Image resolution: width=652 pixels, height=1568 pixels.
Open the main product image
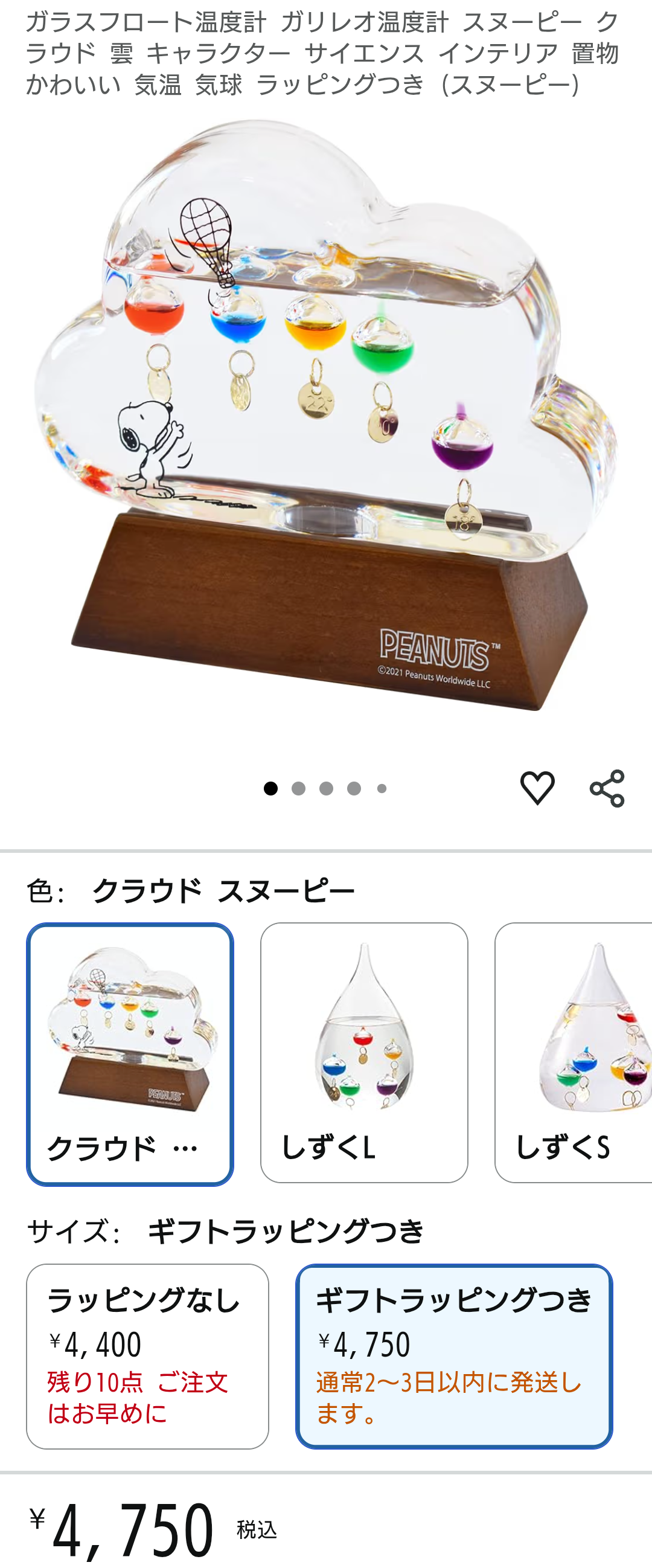click(x=326, y=420)
